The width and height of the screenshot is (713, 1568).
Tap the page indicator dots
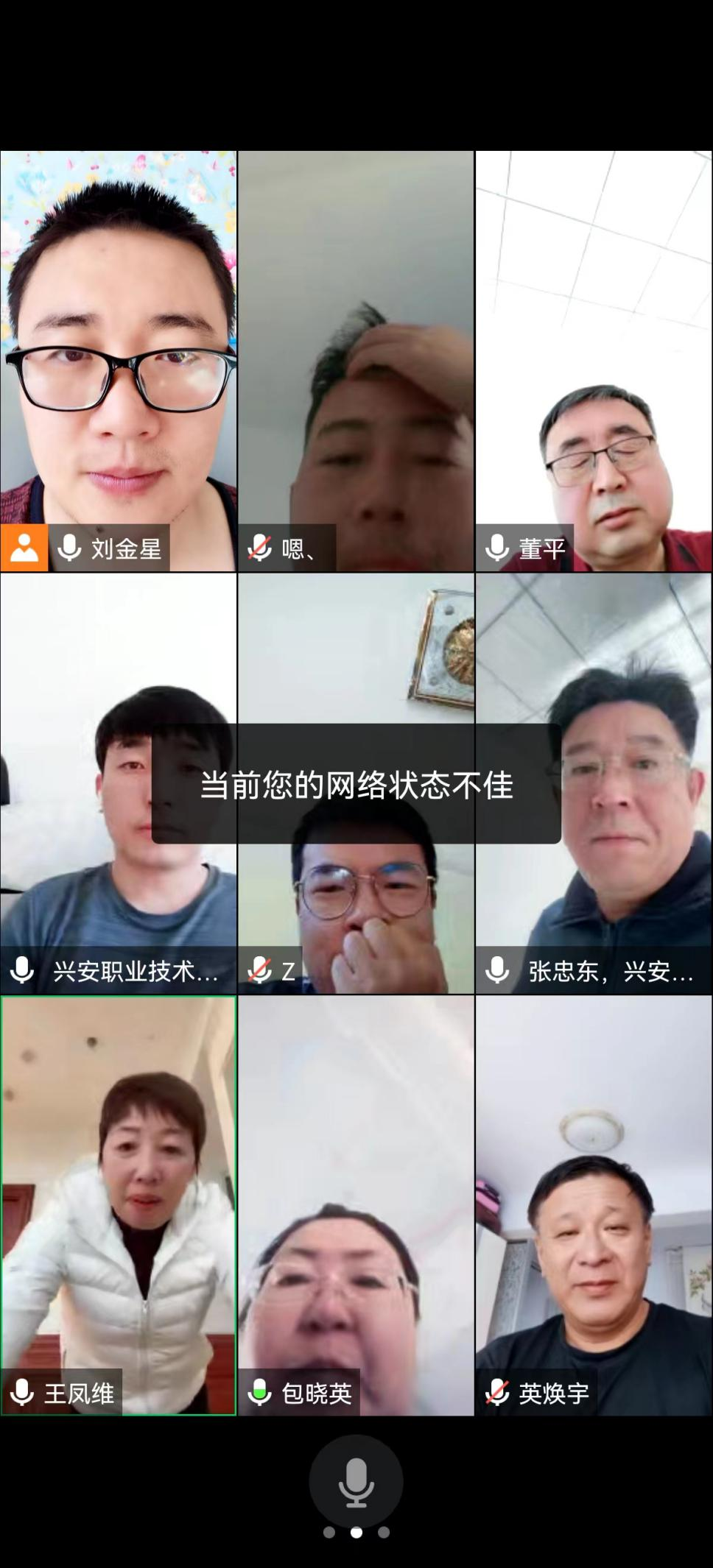pyautogui.click(x=356, y=1533)
